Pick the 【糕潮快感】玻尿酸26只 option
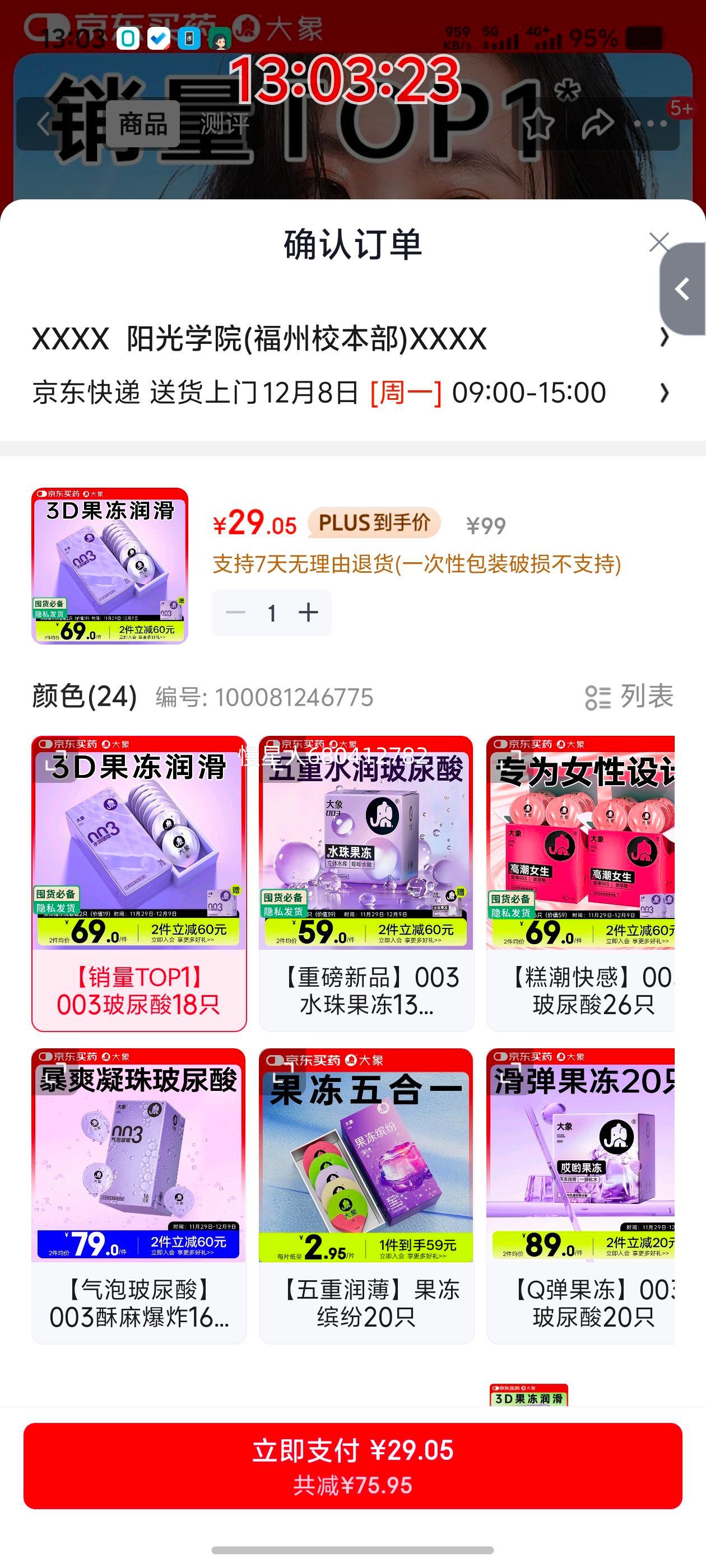This screenshot has width=706, height=1568. 580,883
